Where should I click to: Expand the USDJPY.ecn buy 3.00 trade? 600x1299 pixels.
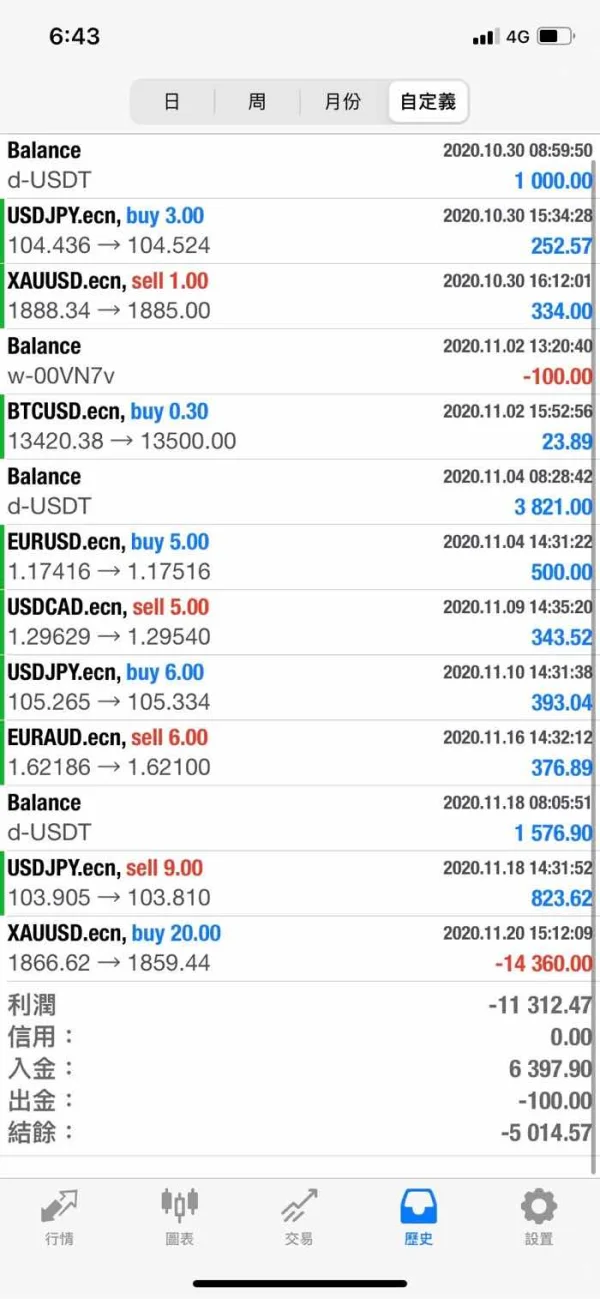pos(300,230)
